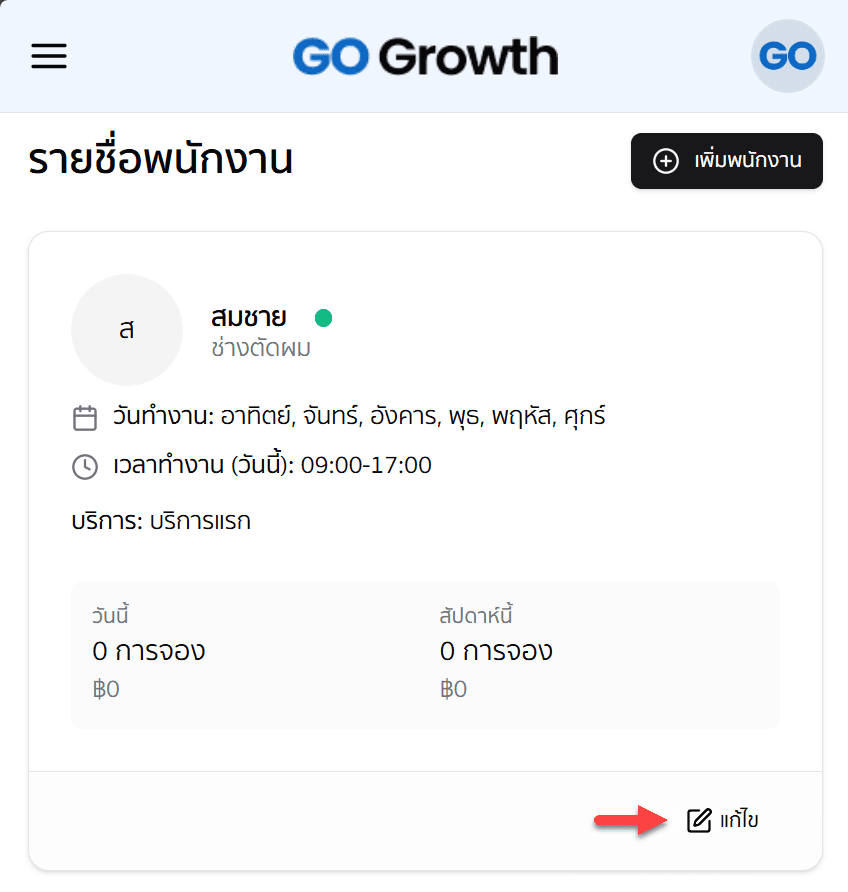The width and height of the screenshot is (848, 892).
Task: Click the วันนี้ booking statistic
Action: click(147, 650)
